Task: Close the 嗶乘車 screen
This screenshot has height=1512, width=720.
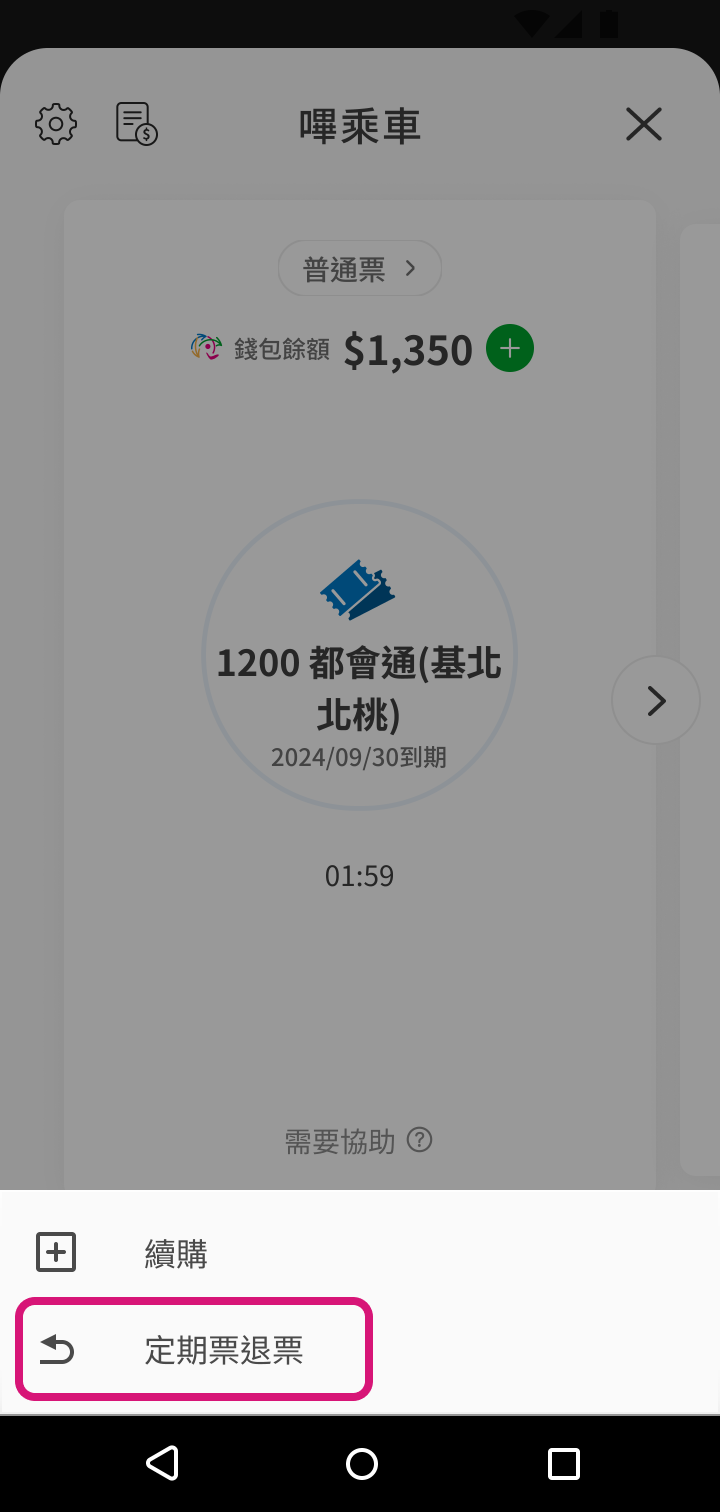Action: [644, 124]
